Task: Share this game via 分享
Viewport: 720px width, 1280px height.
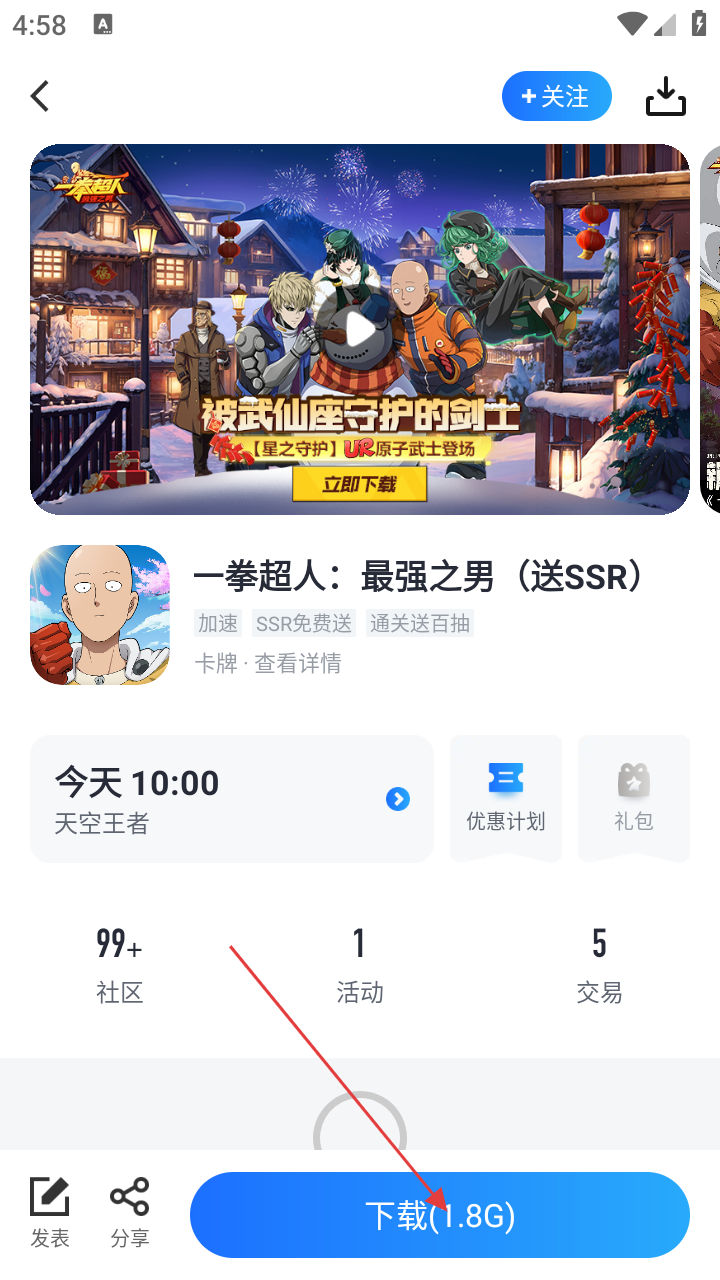Action: click(130, 1213)
